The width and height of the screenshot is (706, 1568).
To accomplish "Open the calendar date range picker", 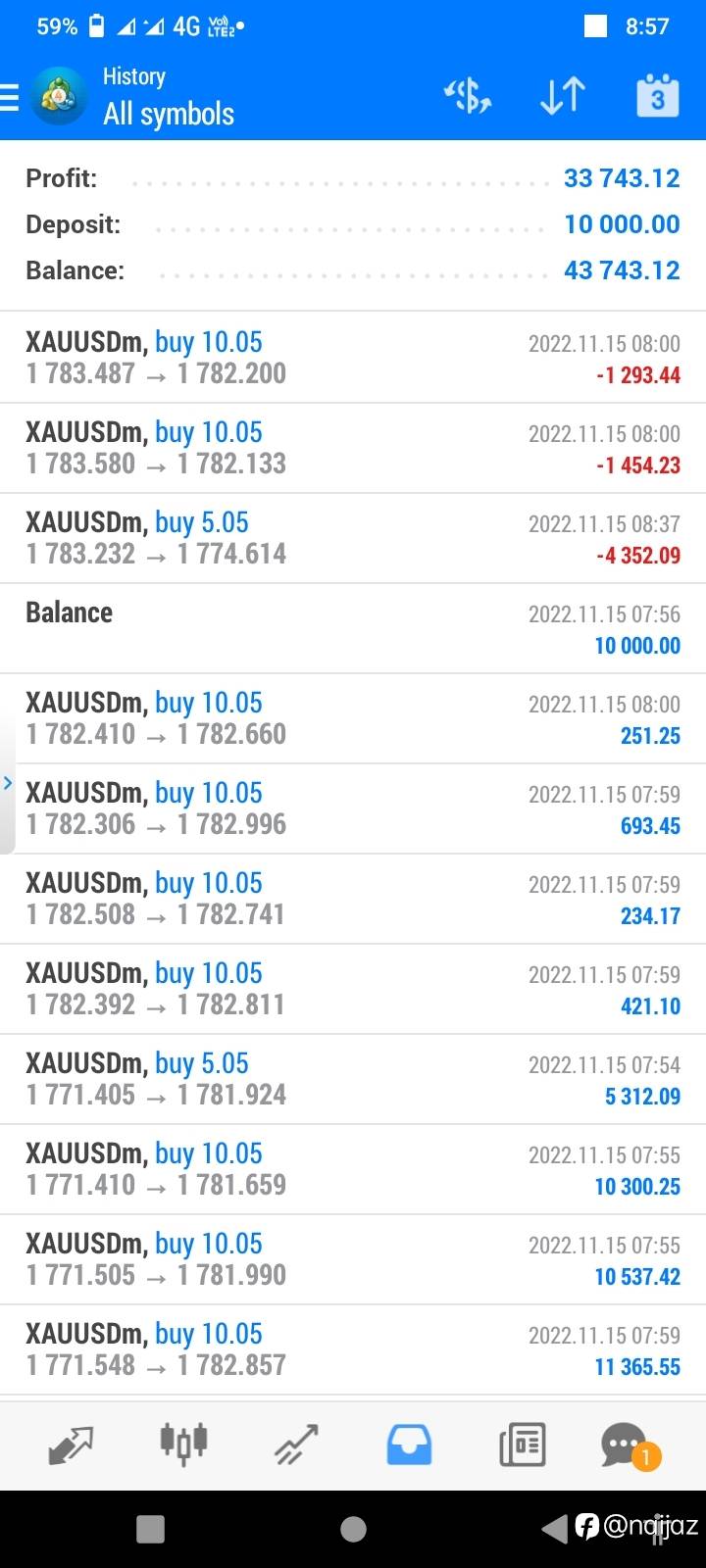I will tap(657, 96).
